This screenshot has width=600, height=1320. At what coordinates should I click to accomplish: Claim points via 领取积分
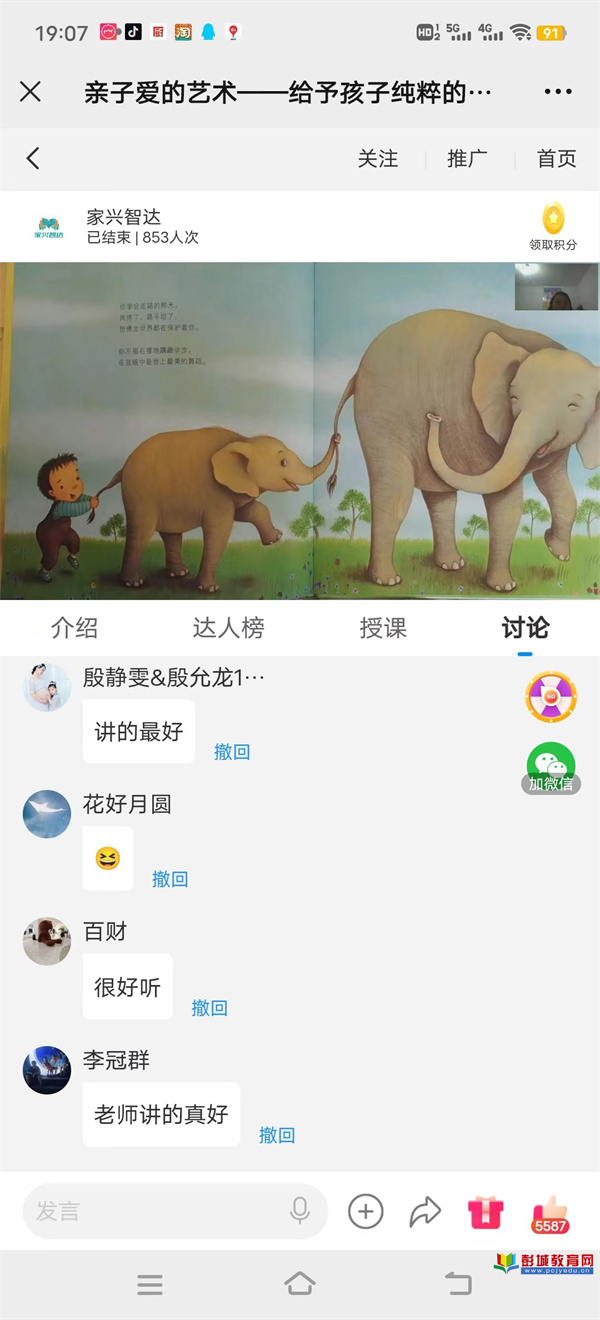[x=553, y=227]
